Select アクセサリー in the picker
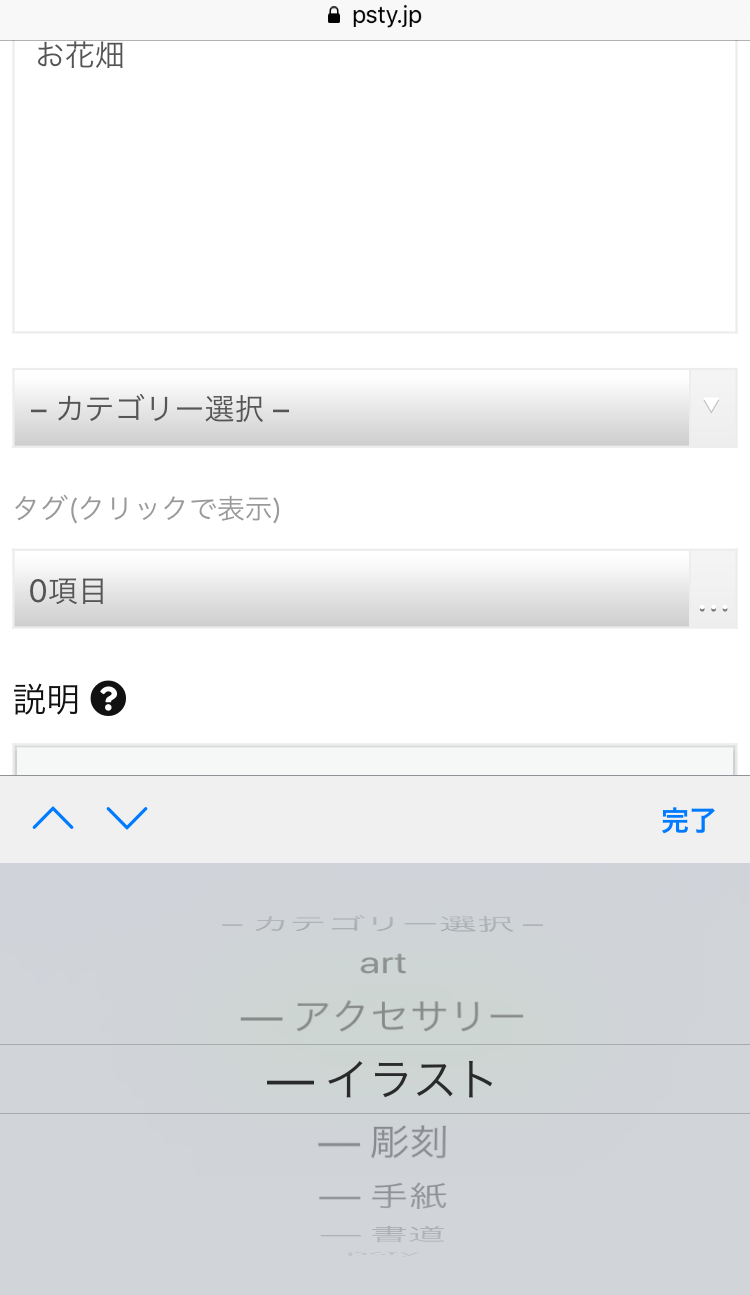750x1295 pixels. [382, 1018]
